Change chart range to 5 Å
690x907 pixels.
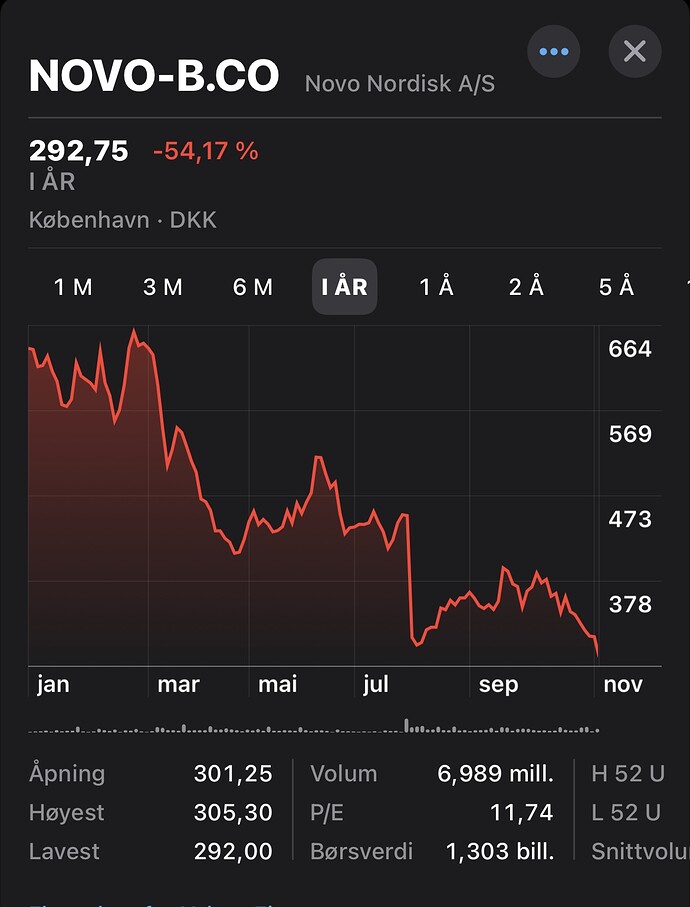[x=616, y=287]
